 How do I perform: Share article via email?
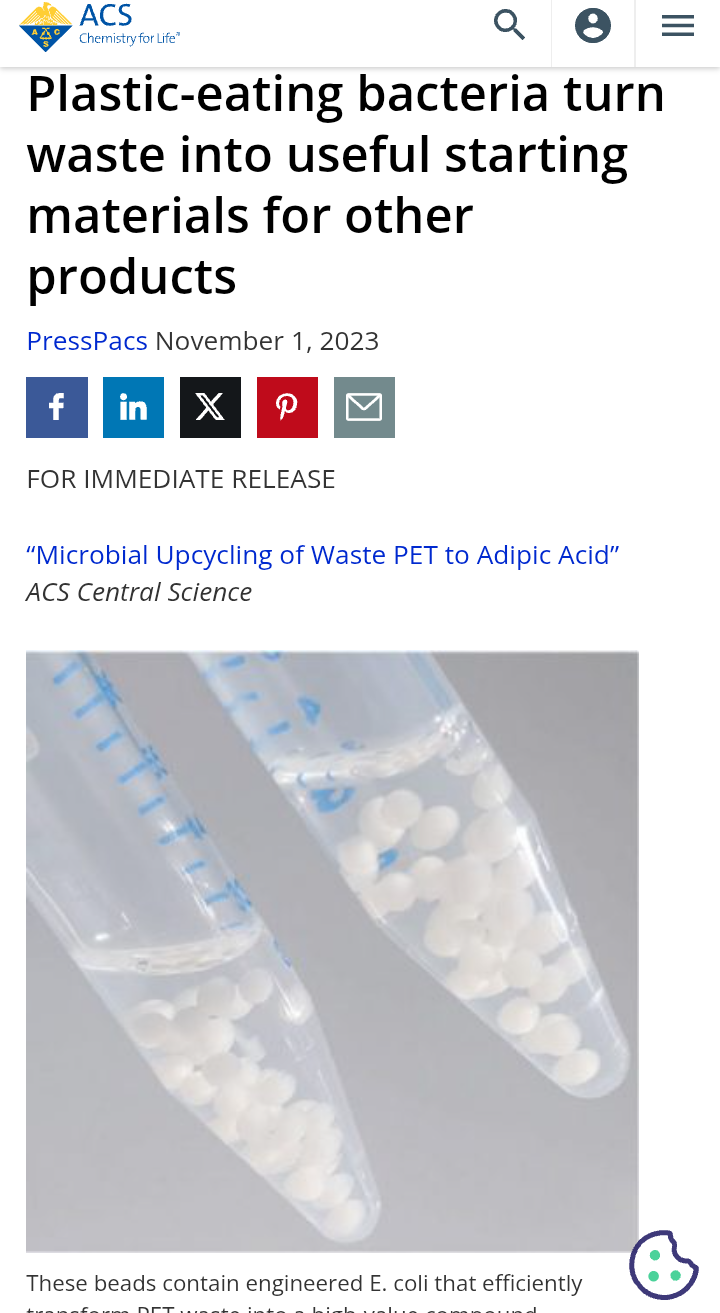tap(364, 407)
